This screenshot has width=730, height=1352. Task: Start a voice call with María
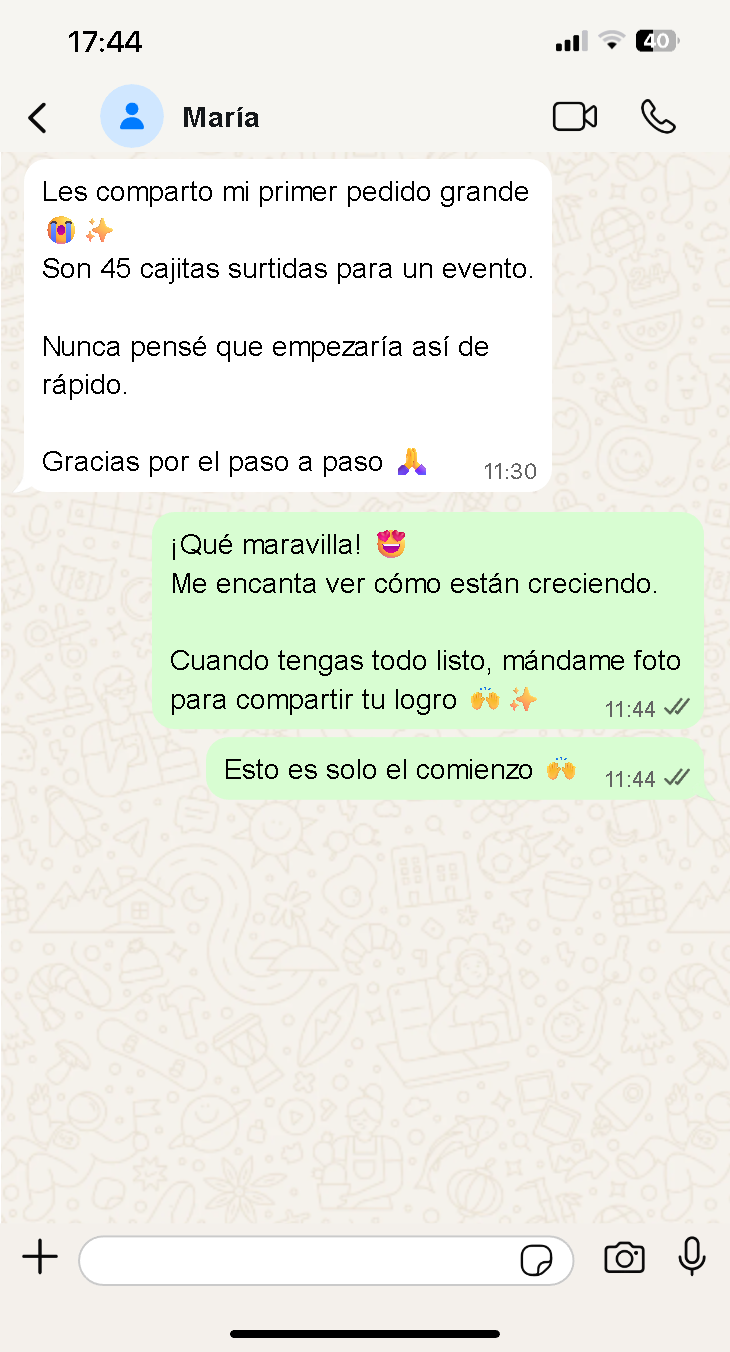(x=658, y=117)
